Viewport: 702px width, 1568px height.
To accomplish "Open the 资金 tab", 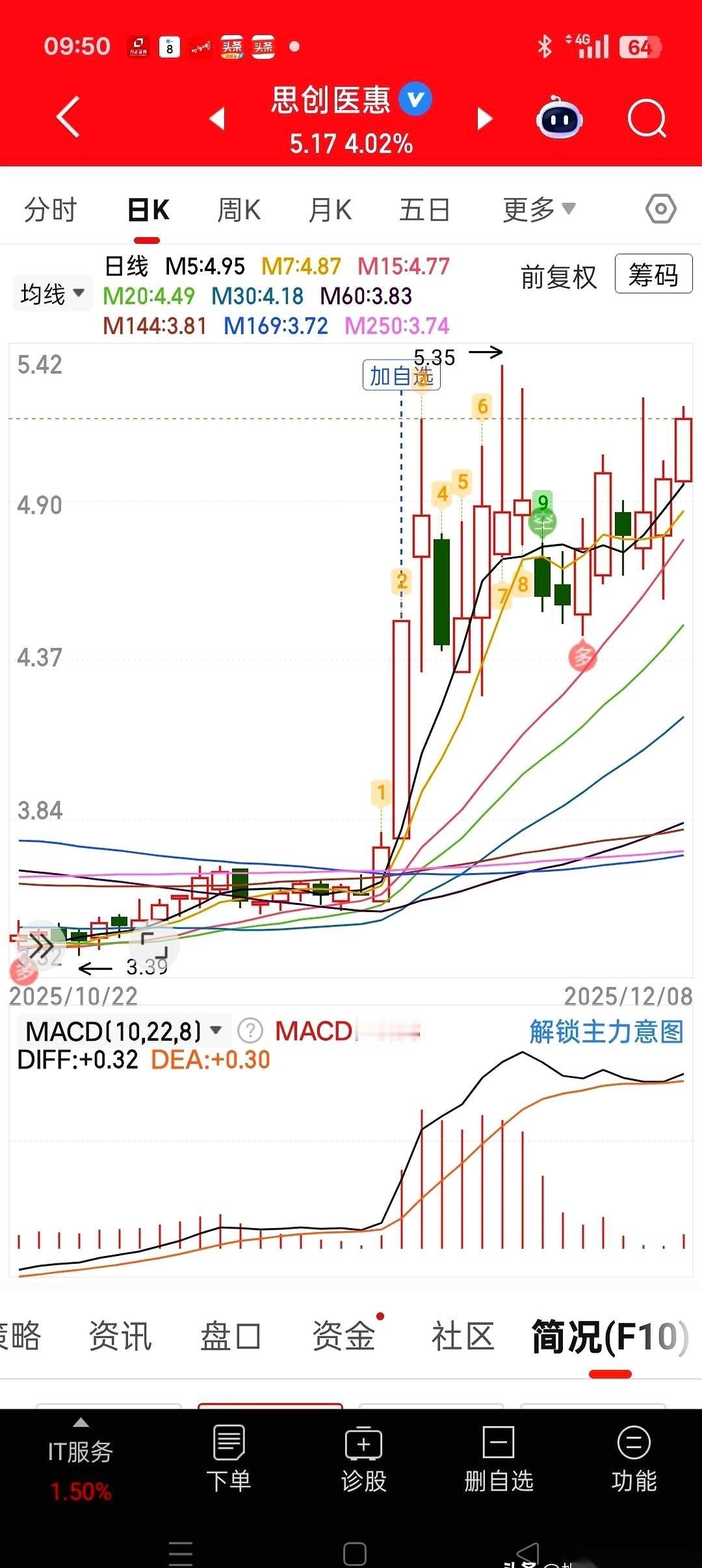I will pyautogui.click(x=344, y=1337).
